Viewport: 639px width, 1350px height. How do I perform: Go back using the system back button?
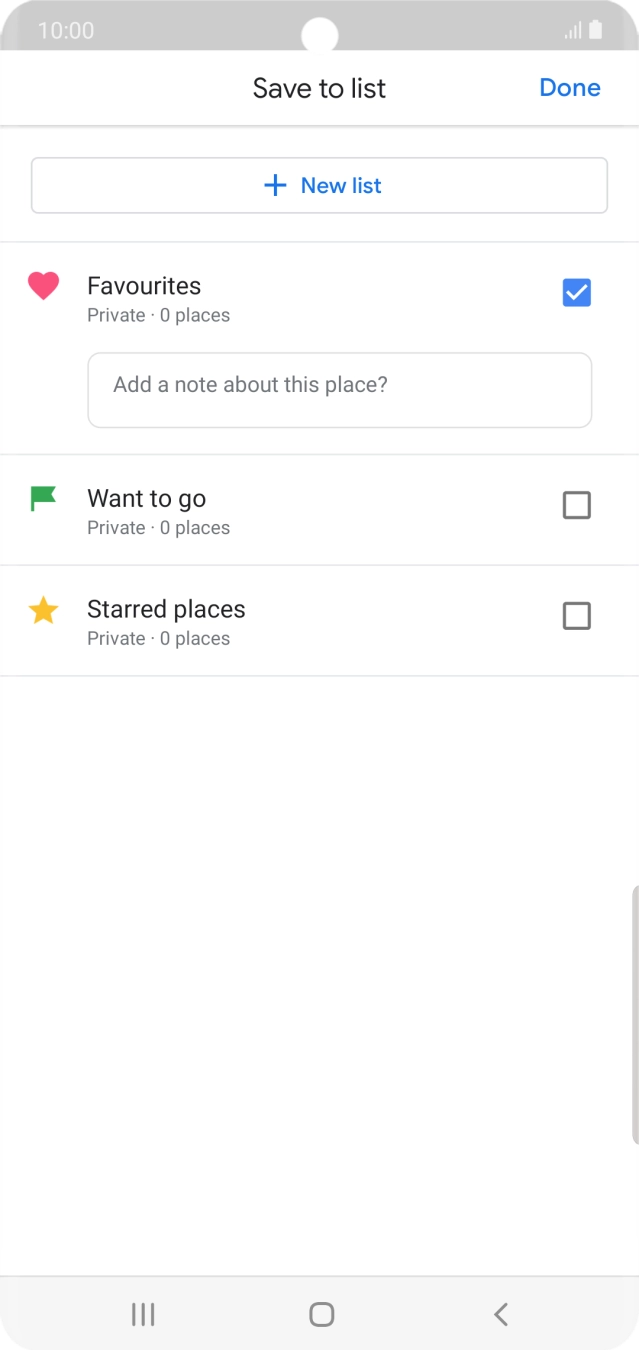[x=501, y=1314]
